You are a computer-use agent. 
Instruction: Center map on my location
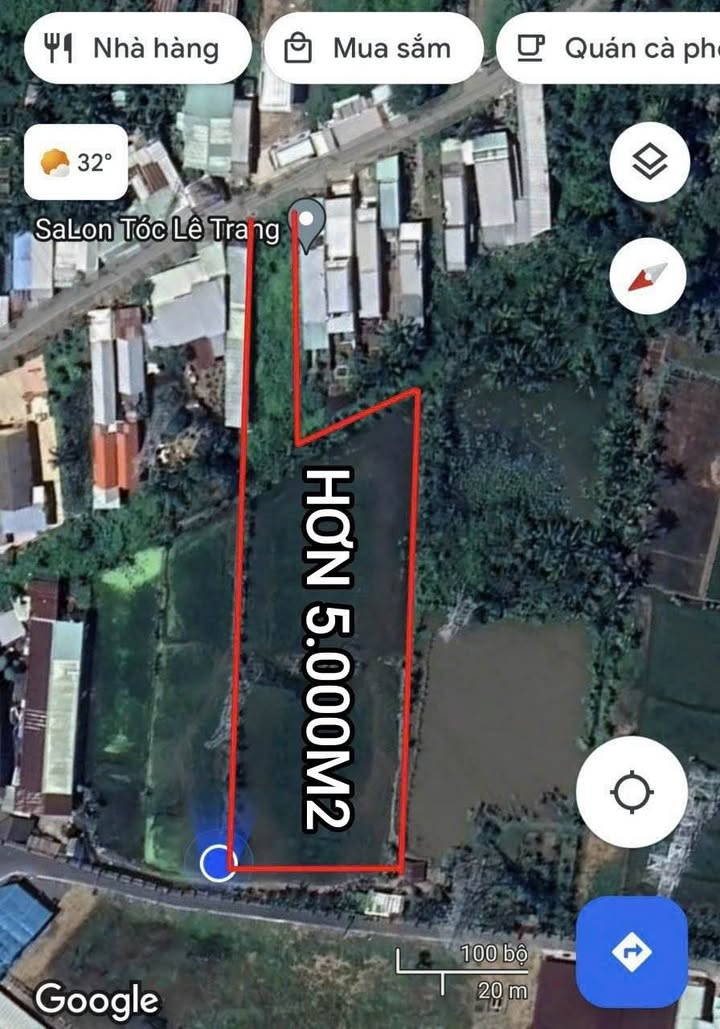click(631, 792)
